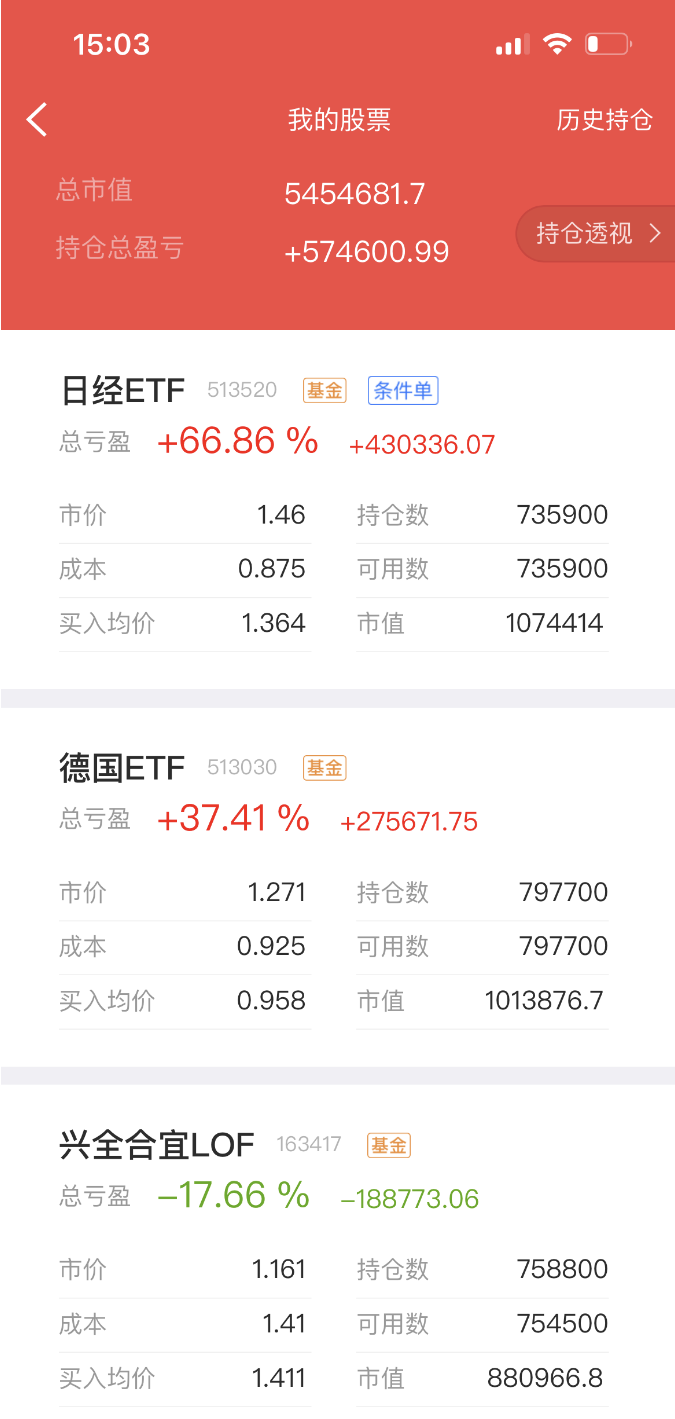Tap the 条件单 tag on 日经ETF
675x1419 pixels.
[x=403, y=390]
